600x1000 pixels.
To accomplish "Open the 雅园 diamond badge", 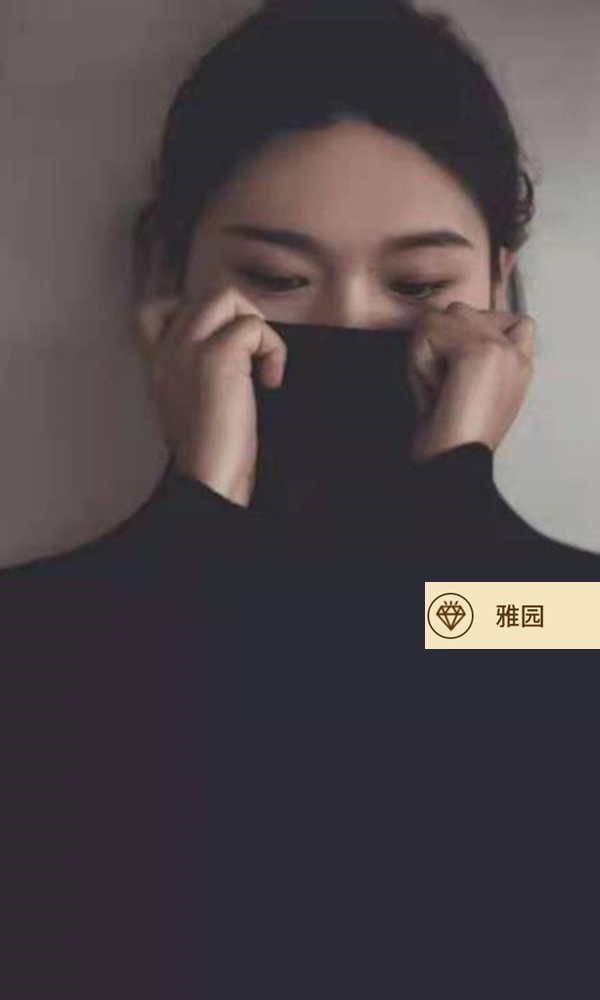I will pyautogui.click(x=513, y=615).
